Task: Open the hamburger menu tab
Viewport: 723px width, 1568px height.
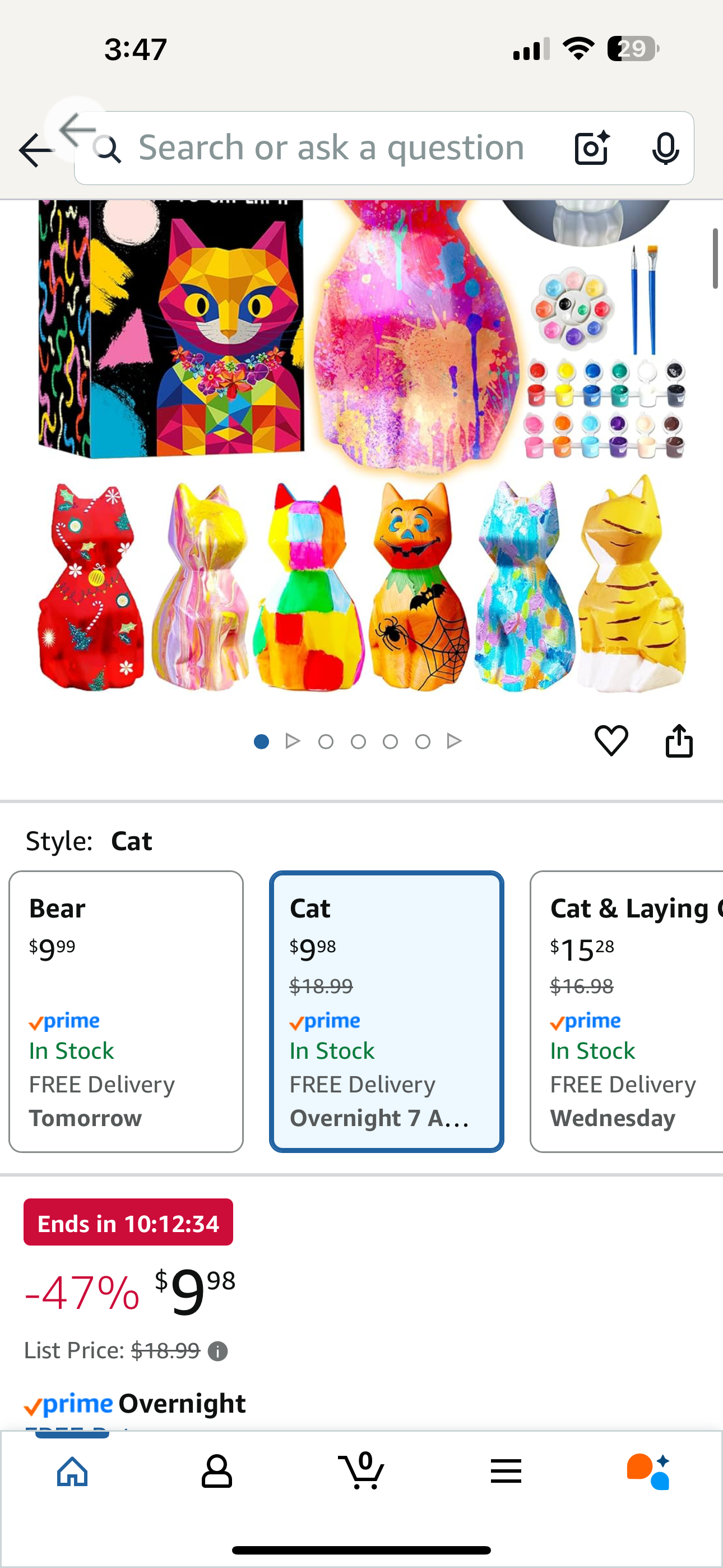Action: coord(506,1472)
